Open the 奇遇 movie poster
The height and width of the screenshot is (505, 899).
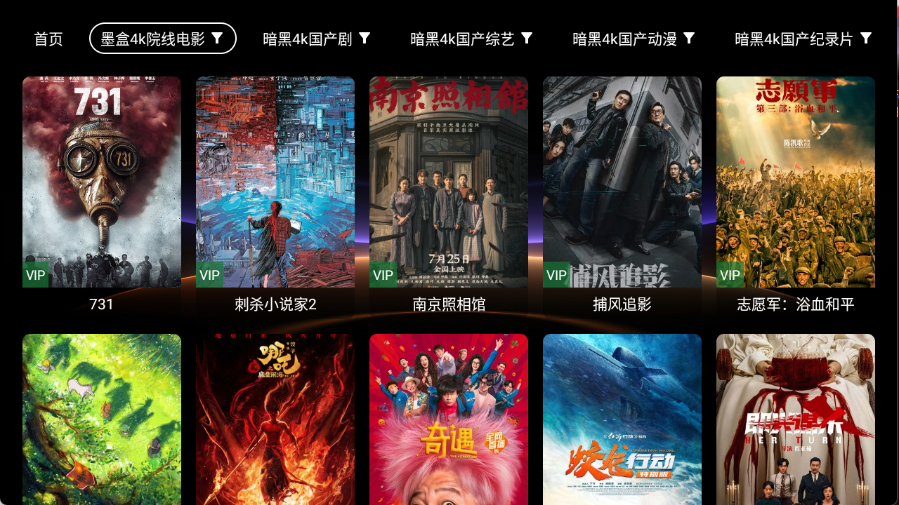pyautogui.click(x=449, y=420)
